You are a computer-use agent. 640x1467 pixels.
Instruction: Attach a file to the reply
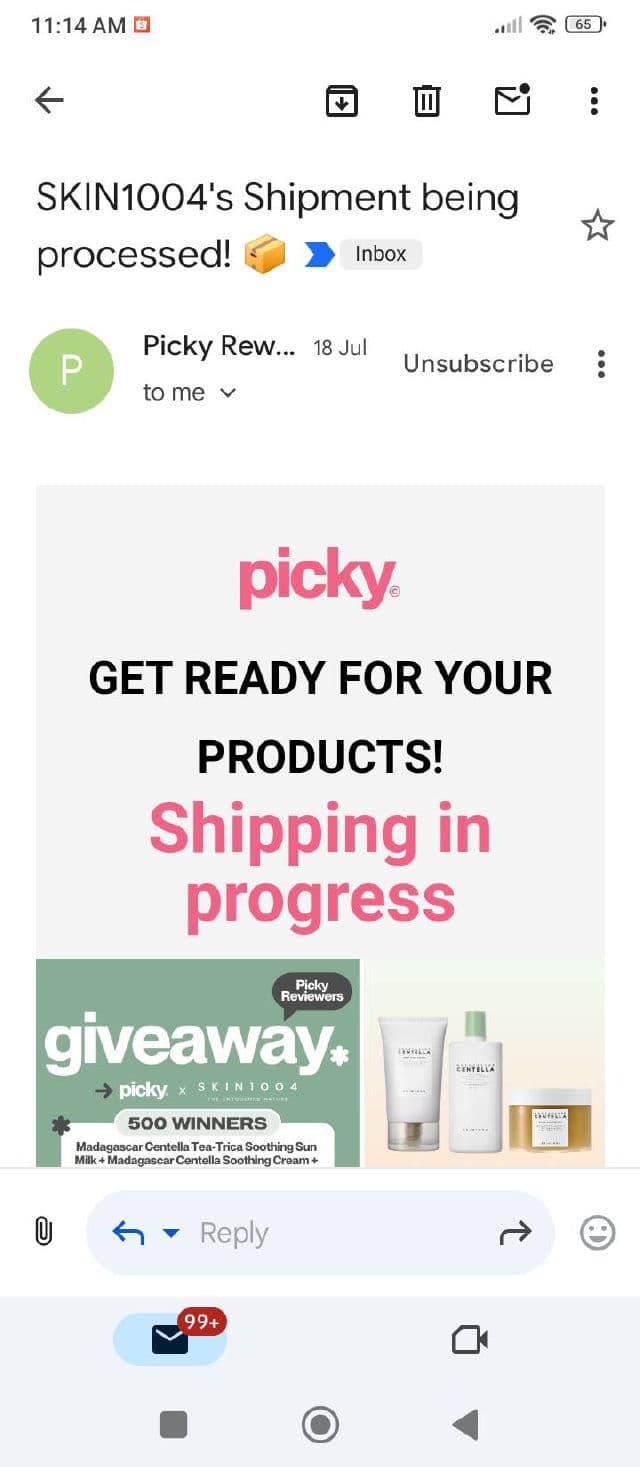click(x=43, y=1231)
